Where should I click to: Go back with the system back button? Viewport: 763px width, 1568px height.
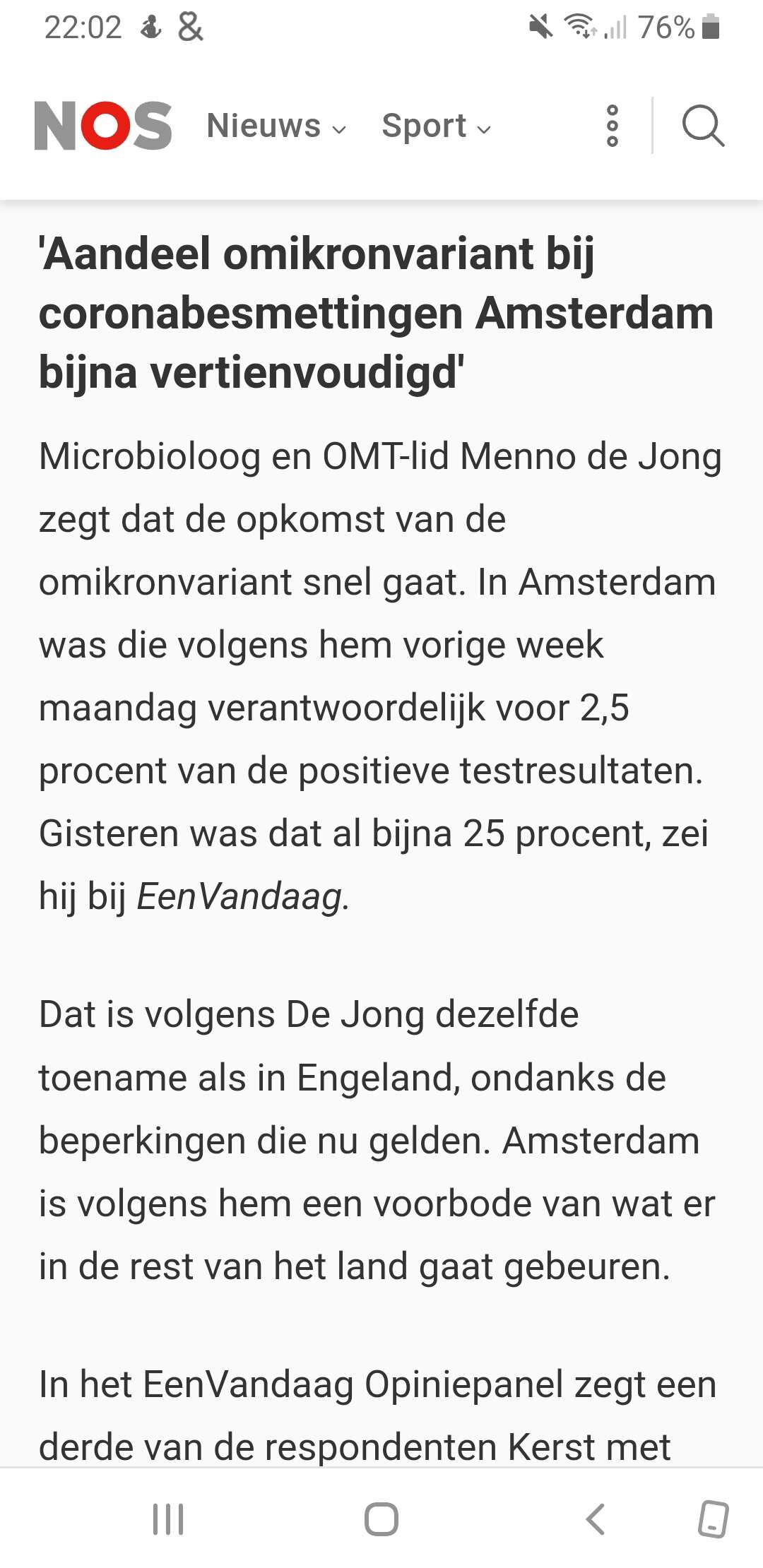point(596,1519)
